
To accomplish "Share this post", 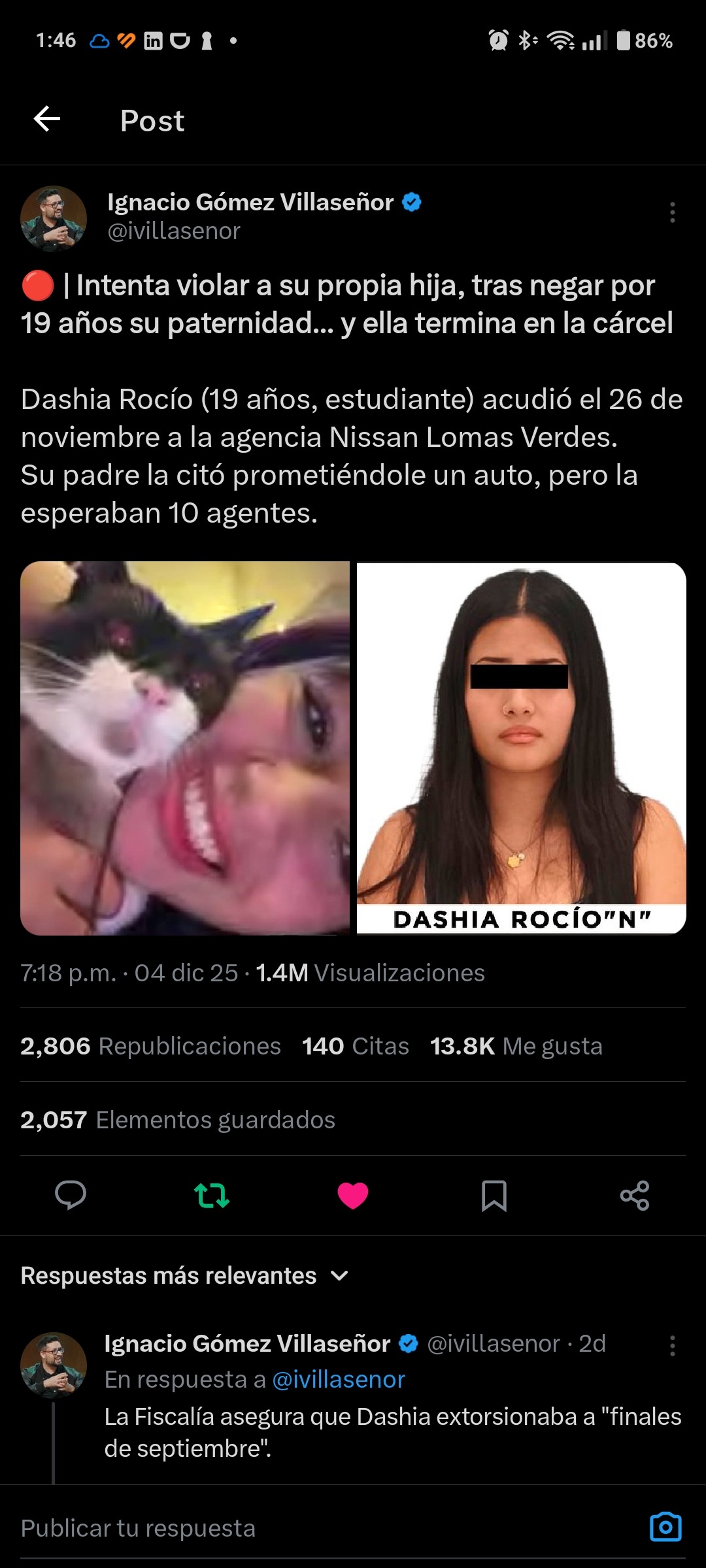I will [x=635, y=1196].
